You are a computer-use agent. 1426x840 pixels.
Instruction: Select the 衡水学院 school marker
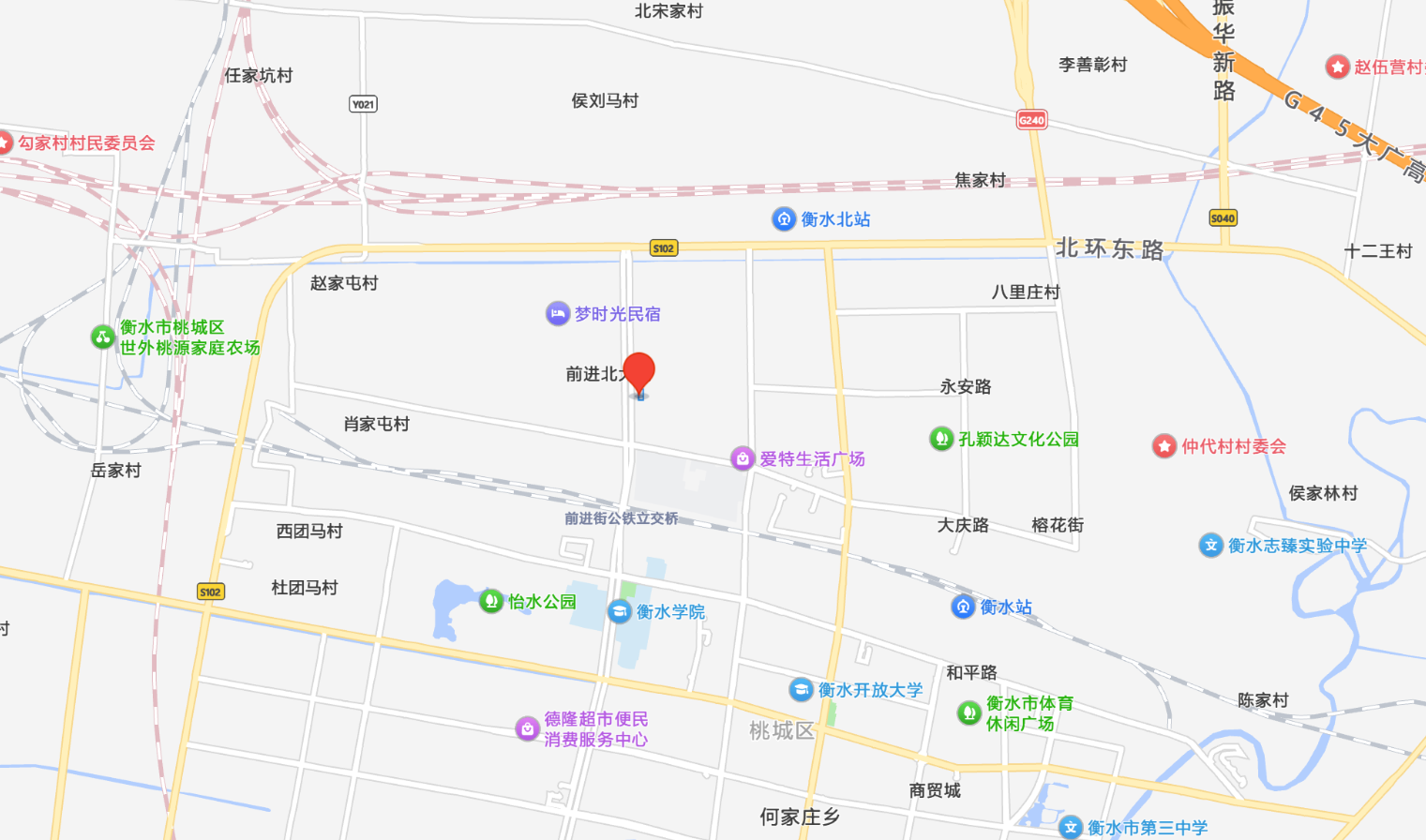pos(620,612)
